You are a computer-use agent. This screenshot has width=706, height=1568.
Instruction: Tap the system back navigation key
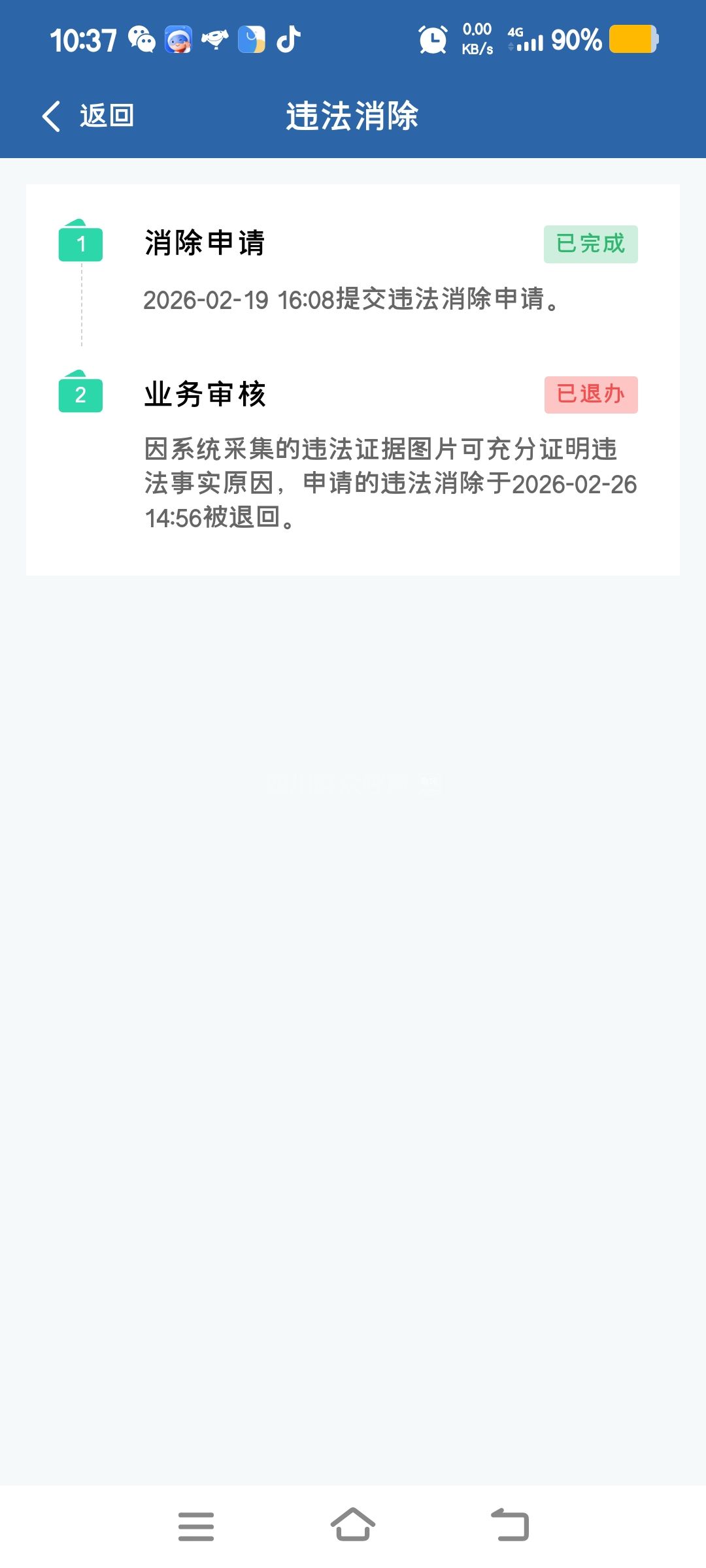coord(510,1525)
